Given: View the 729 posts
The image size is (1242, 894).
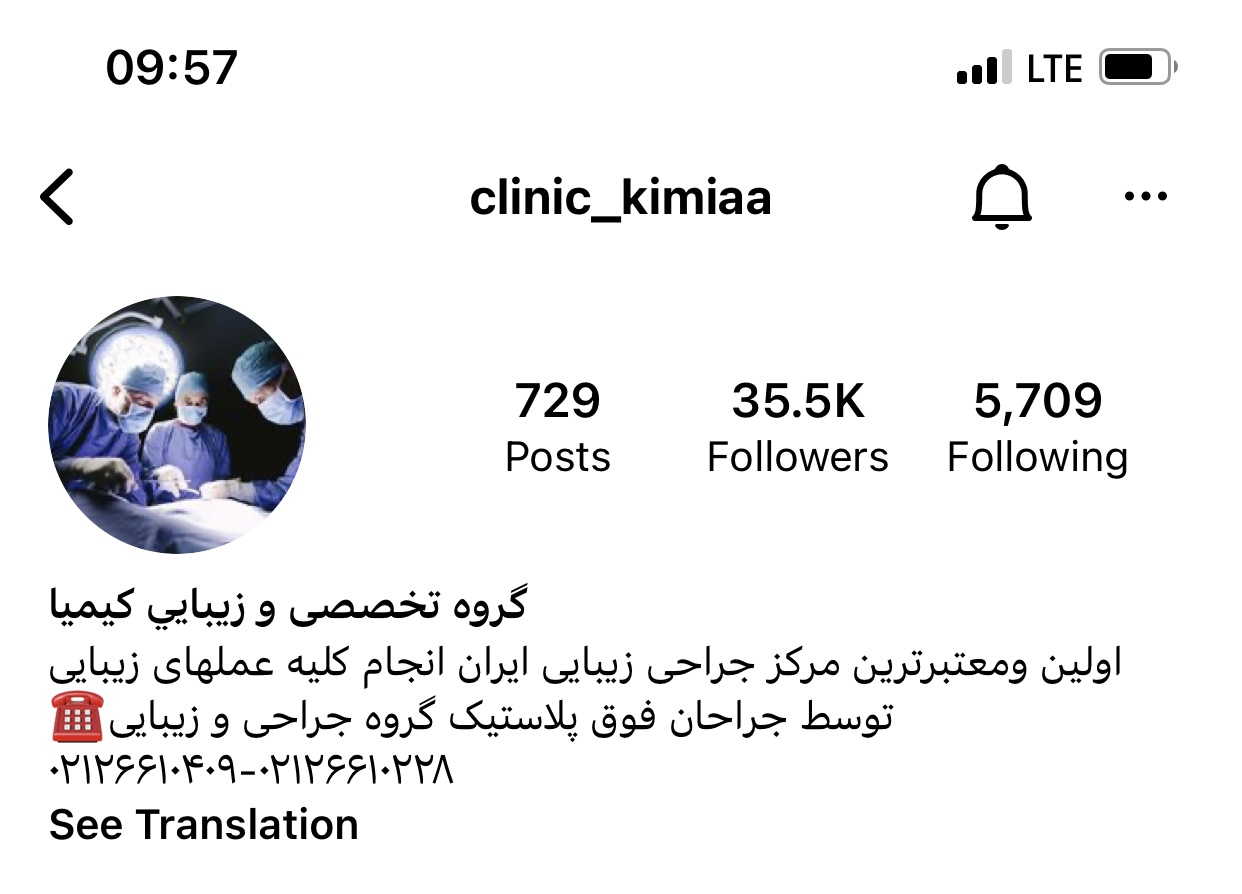Looking at the screenshot, I should pos(558,427).
